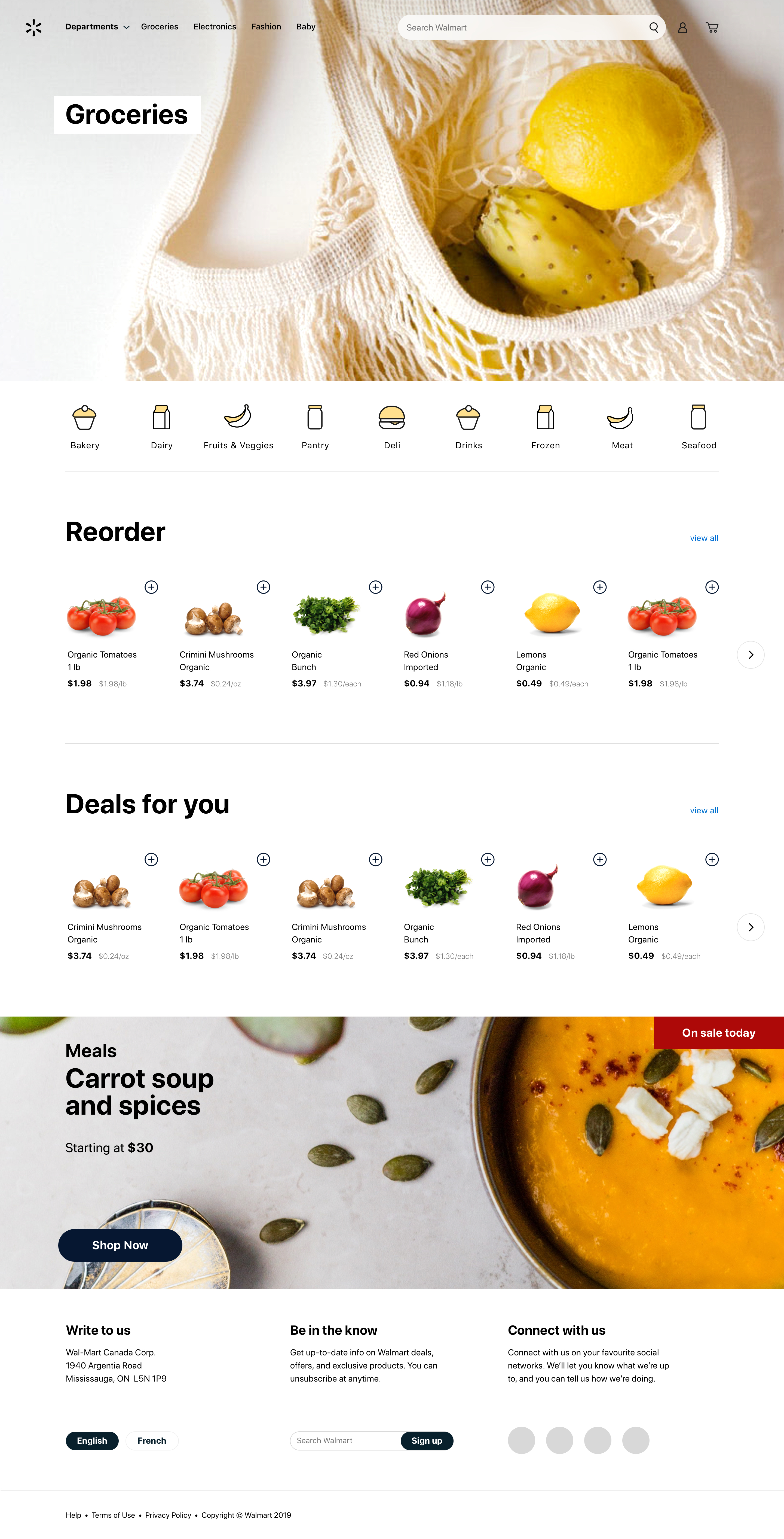
Task: Select the Fruits & Veggies category
Action: point(238,427)
